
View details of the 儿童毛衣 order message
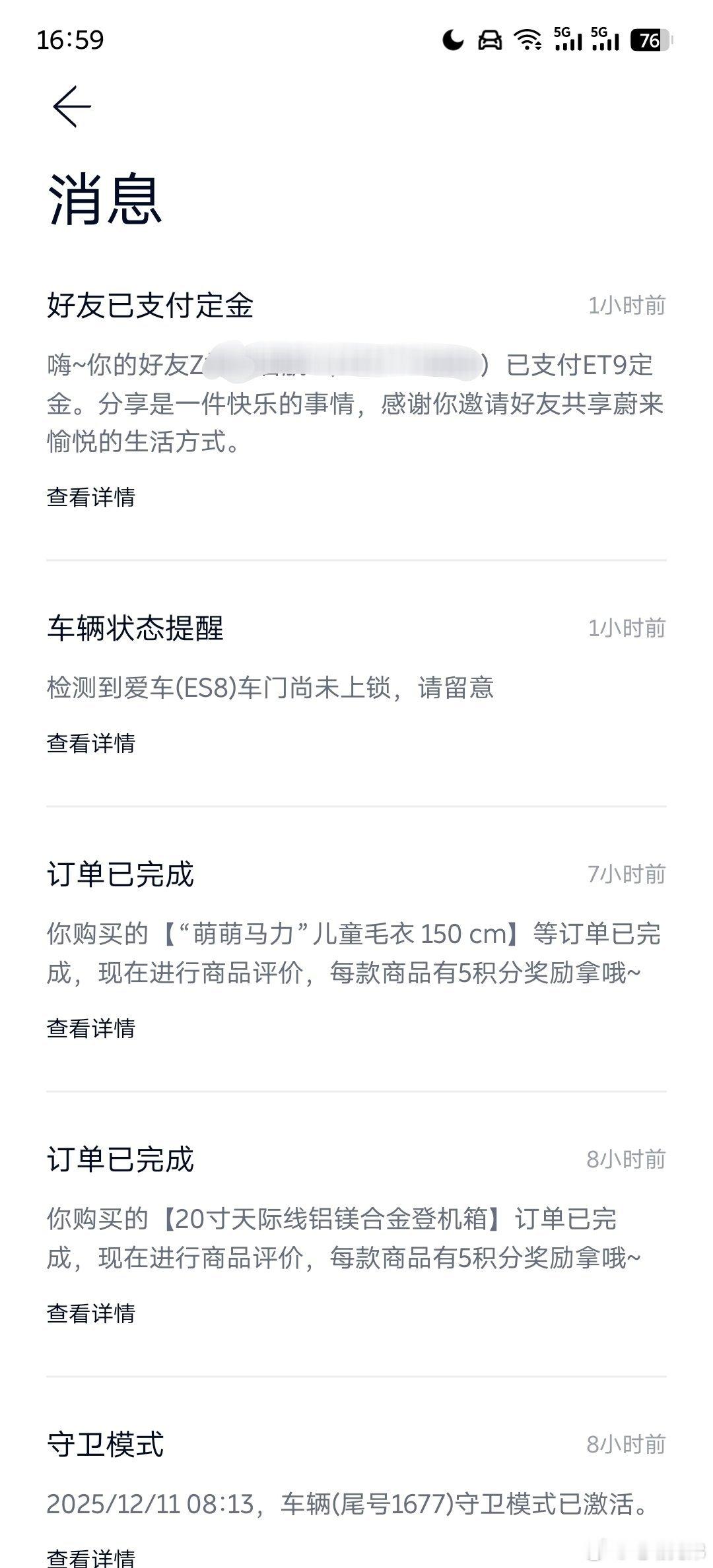point(90,1028)
